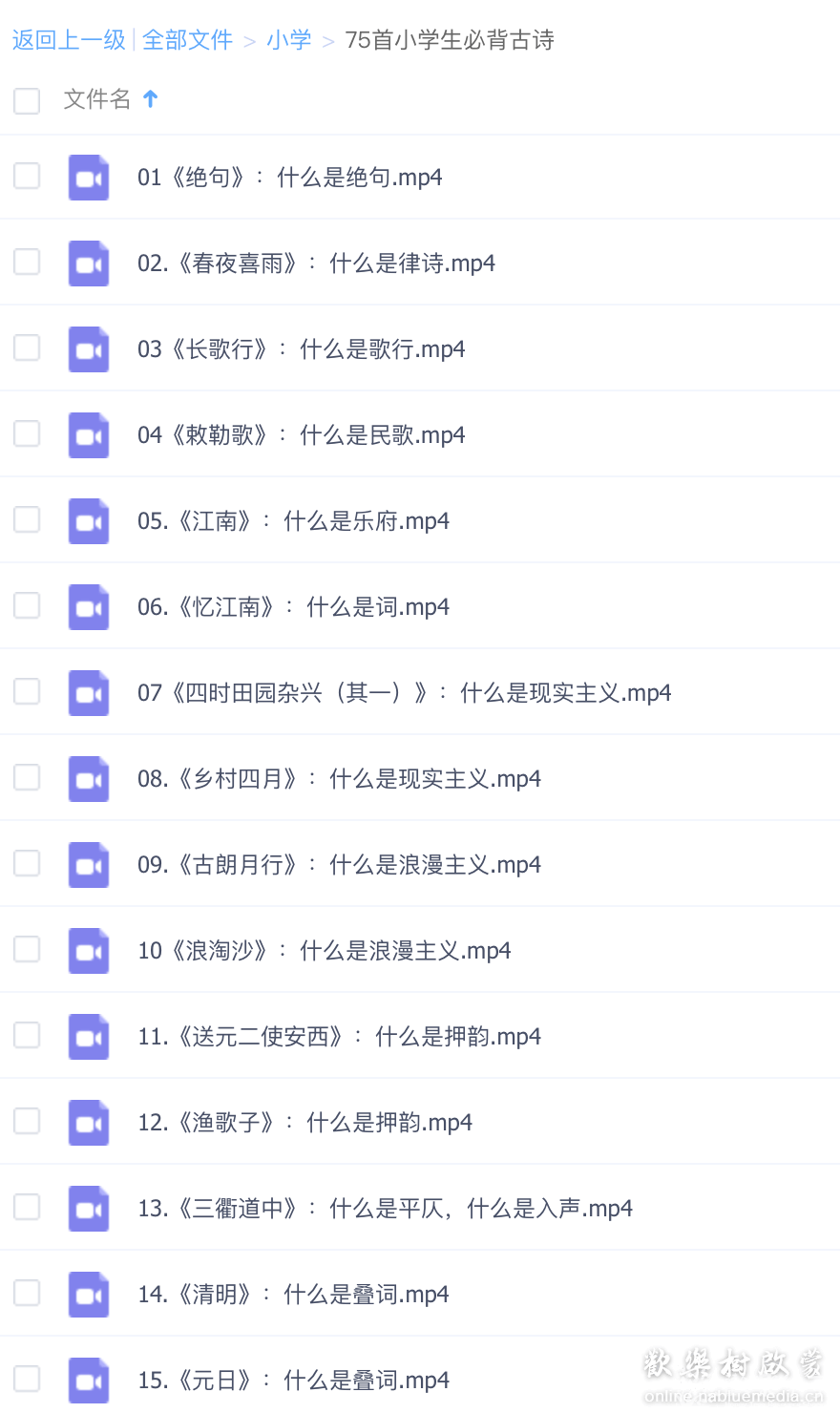Click the video icon for 11.《送元二使安西》

coord(88,1036)
